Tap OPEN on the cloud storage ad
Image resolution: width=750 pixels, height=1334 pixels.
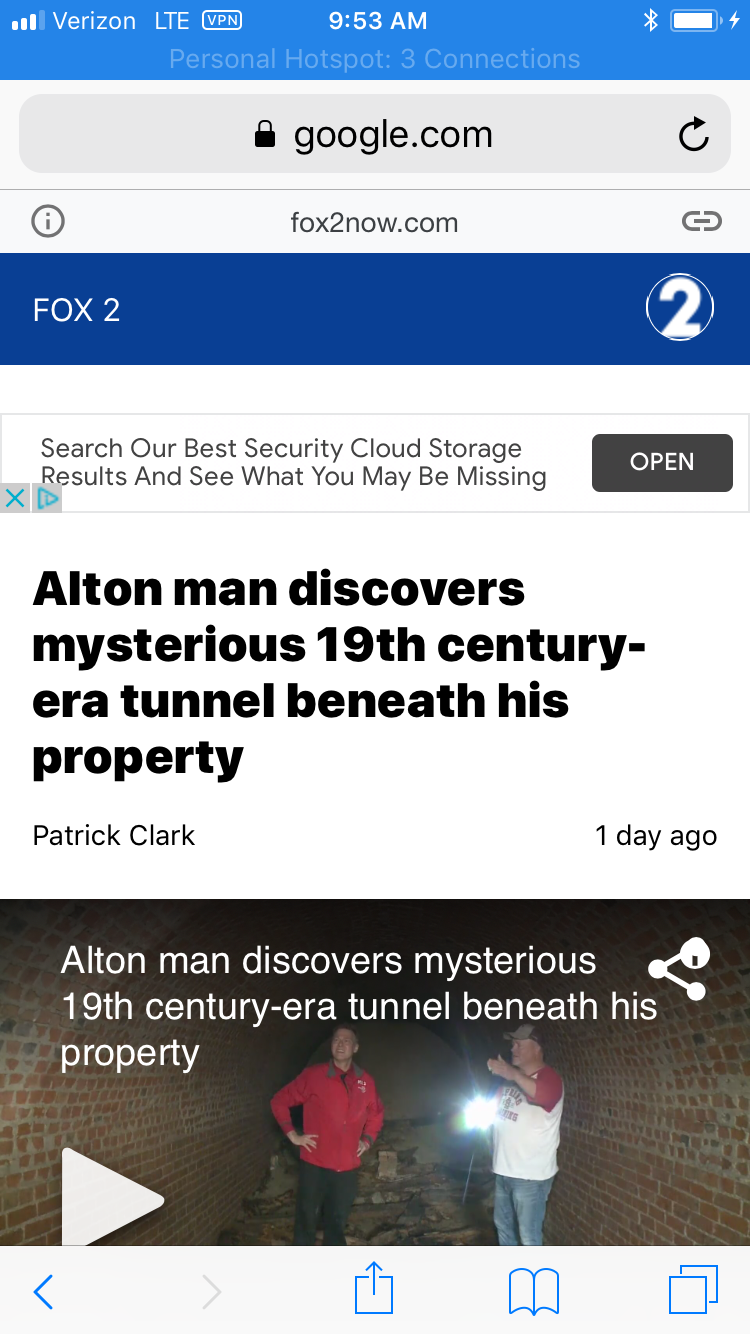click(x=662, y=462)
